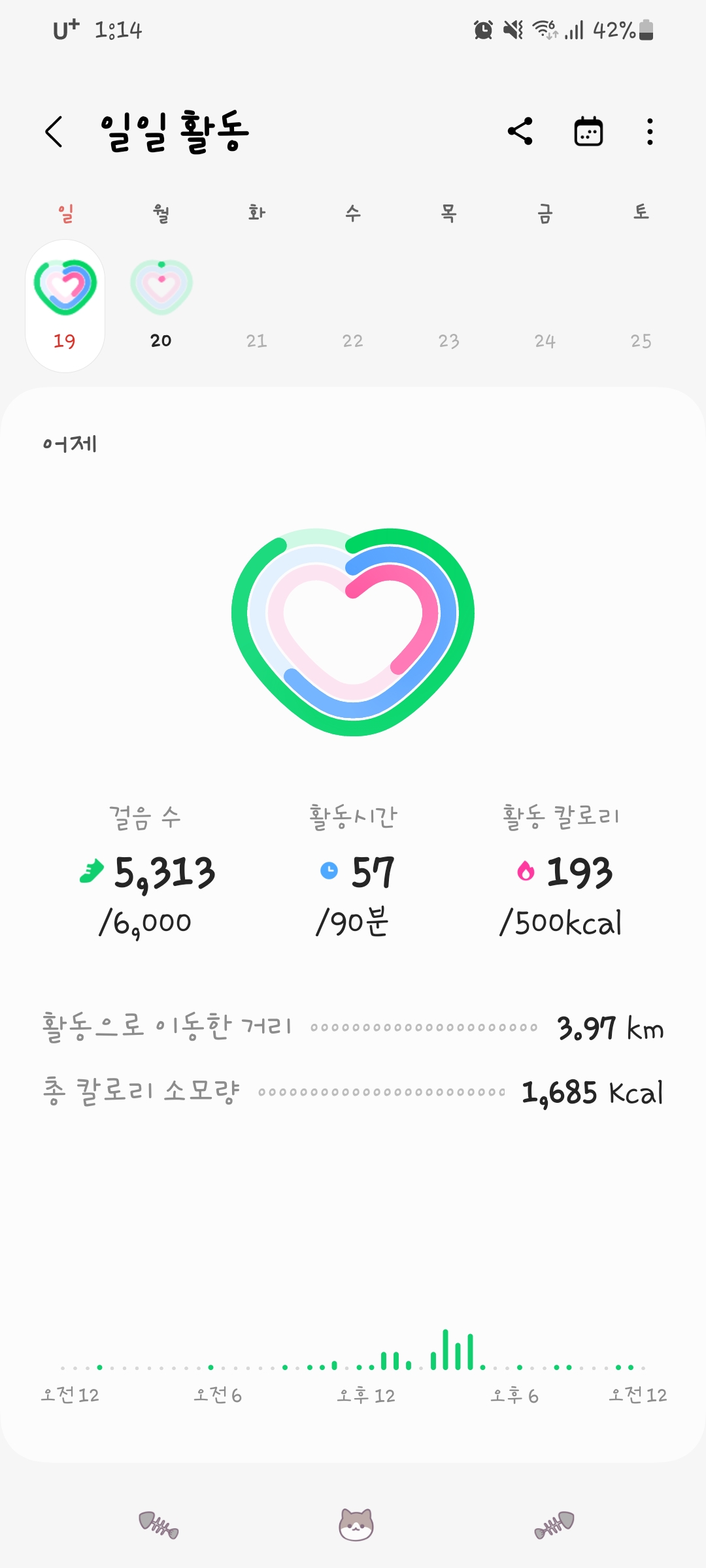Share the daily activity summary
The width and height of the screenshot is (706, 1568).
tap(520, 132)
